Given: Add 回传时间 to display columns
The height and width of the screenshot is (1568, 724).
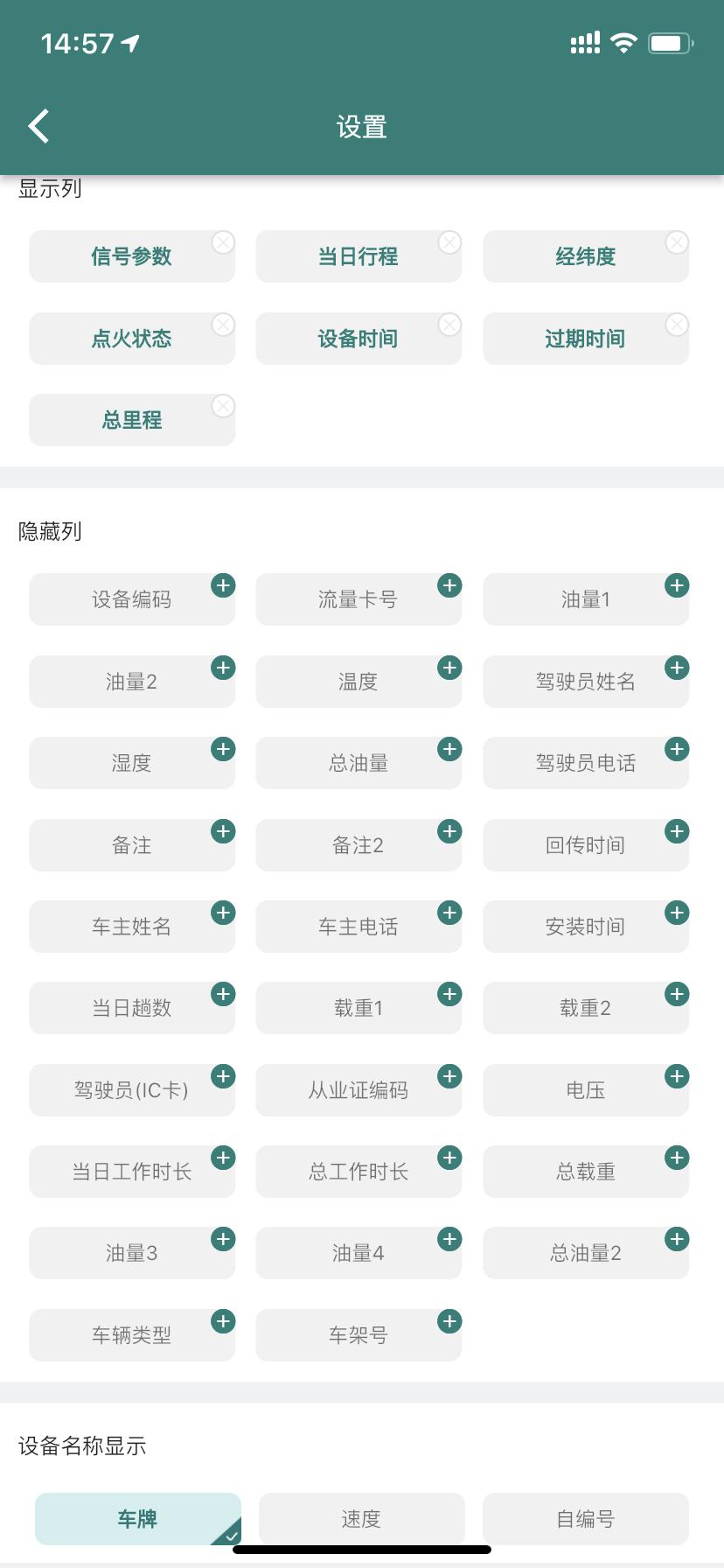Looking at the screenshot, I should 676,830.
